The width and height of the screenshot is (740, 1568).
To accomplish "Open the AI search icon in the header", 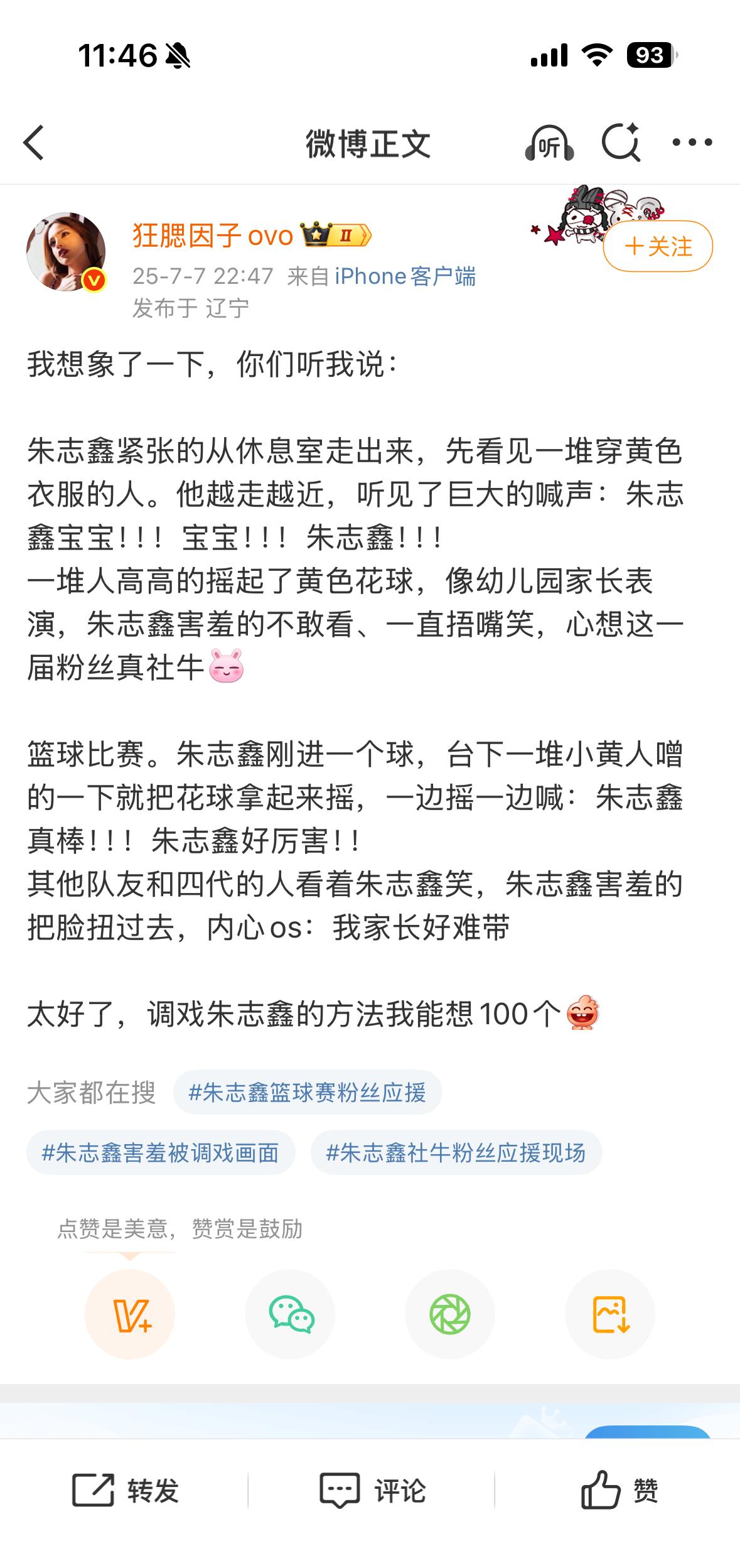I will [621, 143].
